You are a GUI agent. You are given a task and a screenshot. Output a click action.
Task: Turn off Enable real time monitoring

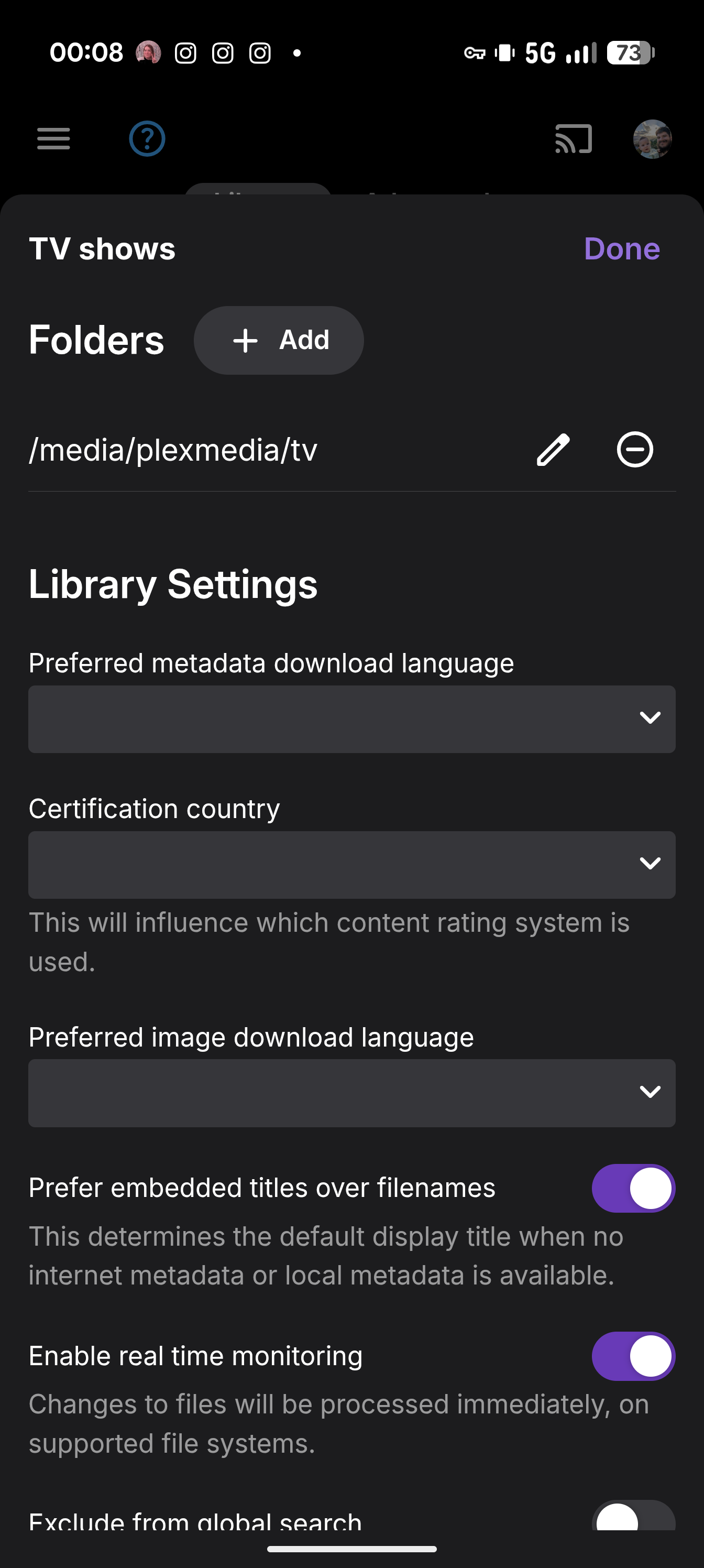pyautogui.click(x=633, y=1356)
